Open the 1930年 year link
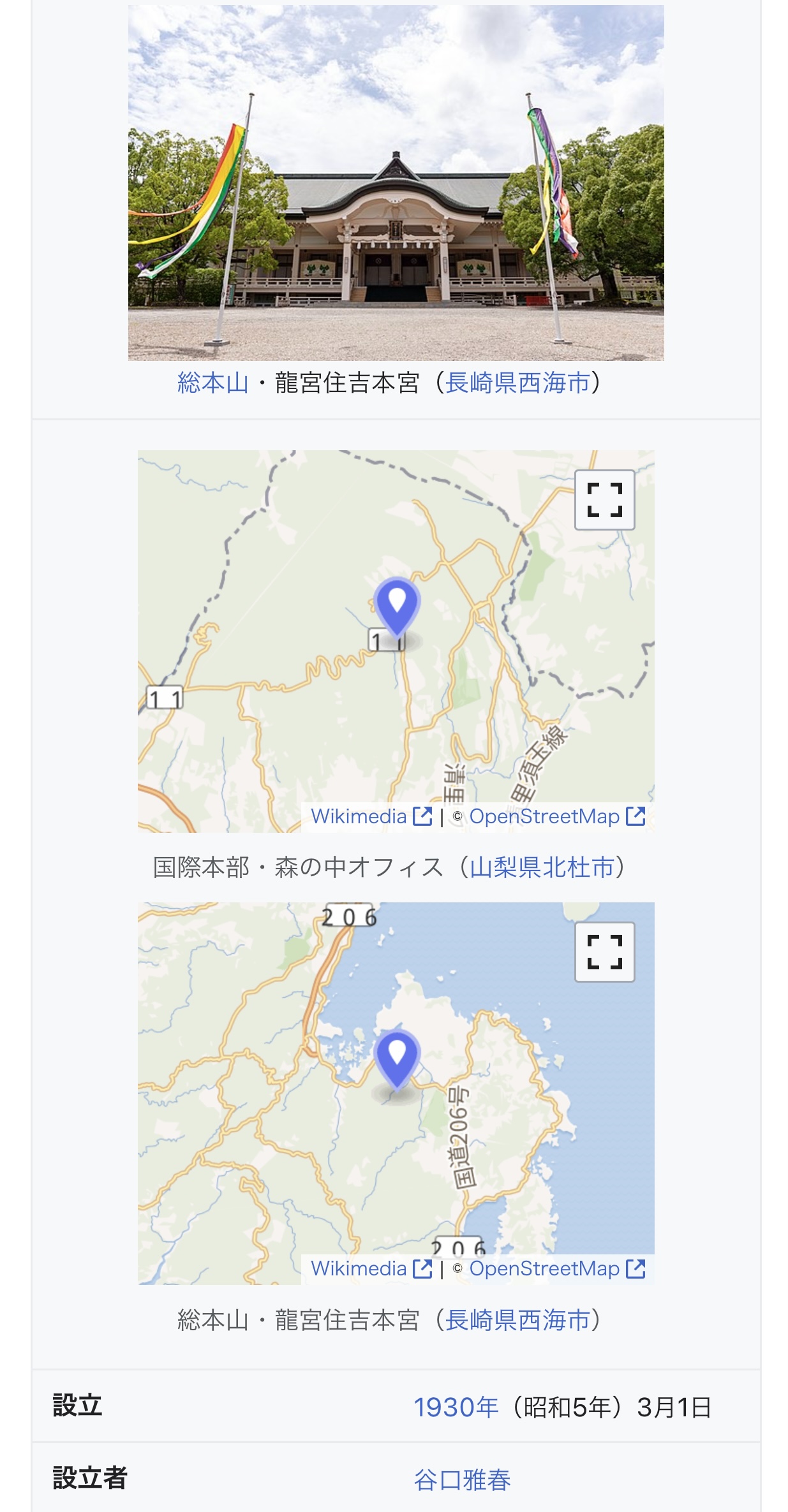 coord(456,1407)
